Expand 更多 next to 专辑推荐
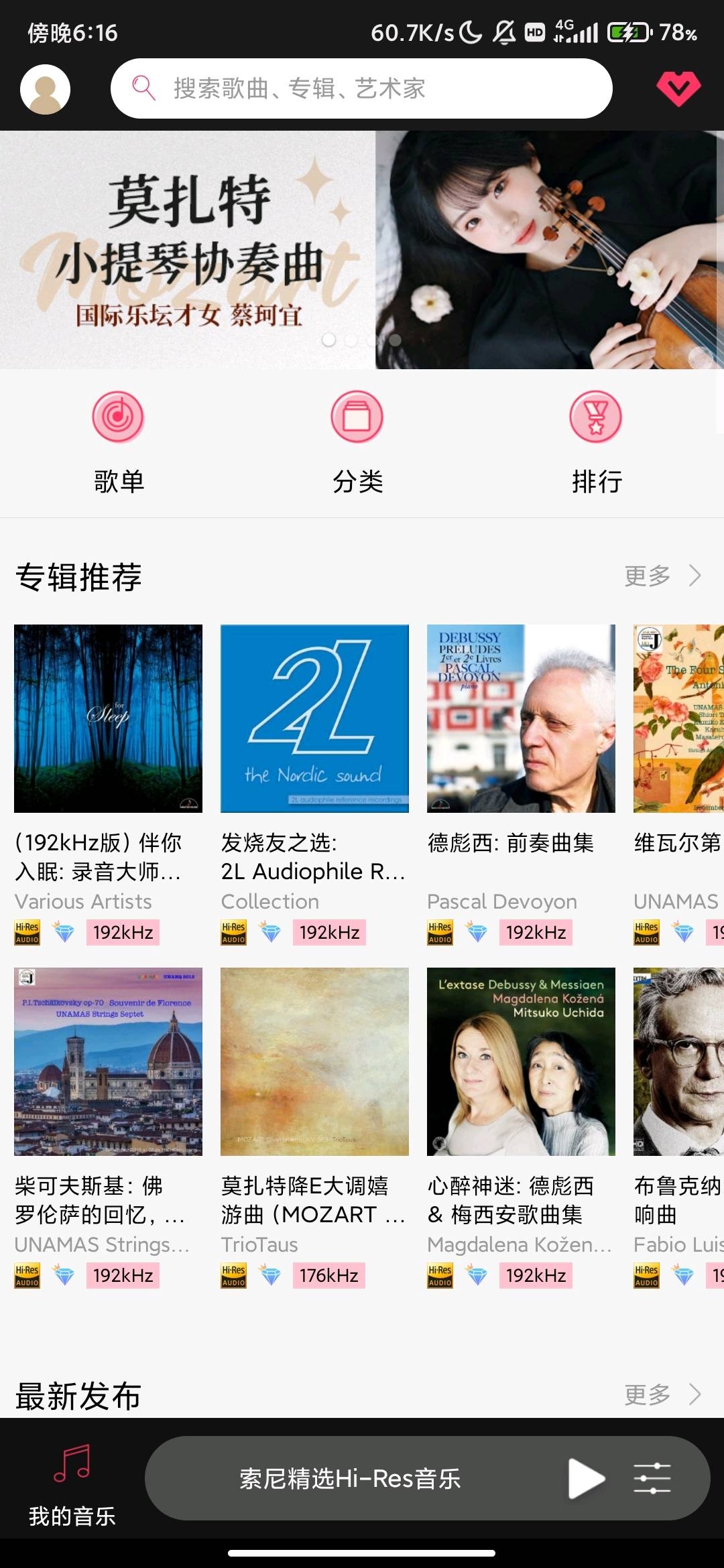This screenshot has height=1568, width=724. click(x=647, y=575)
